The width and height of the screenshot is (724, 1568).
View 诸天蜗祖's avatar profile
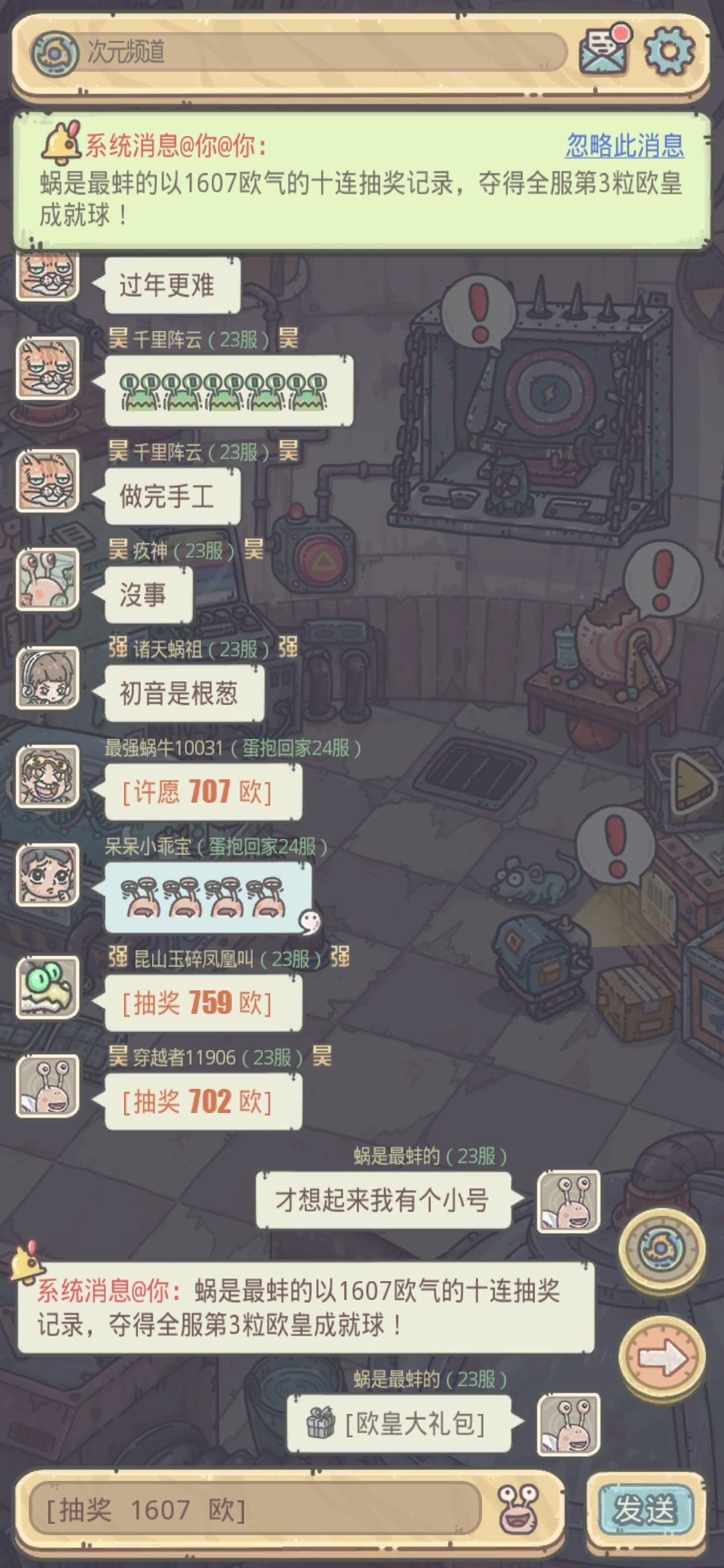48,678
